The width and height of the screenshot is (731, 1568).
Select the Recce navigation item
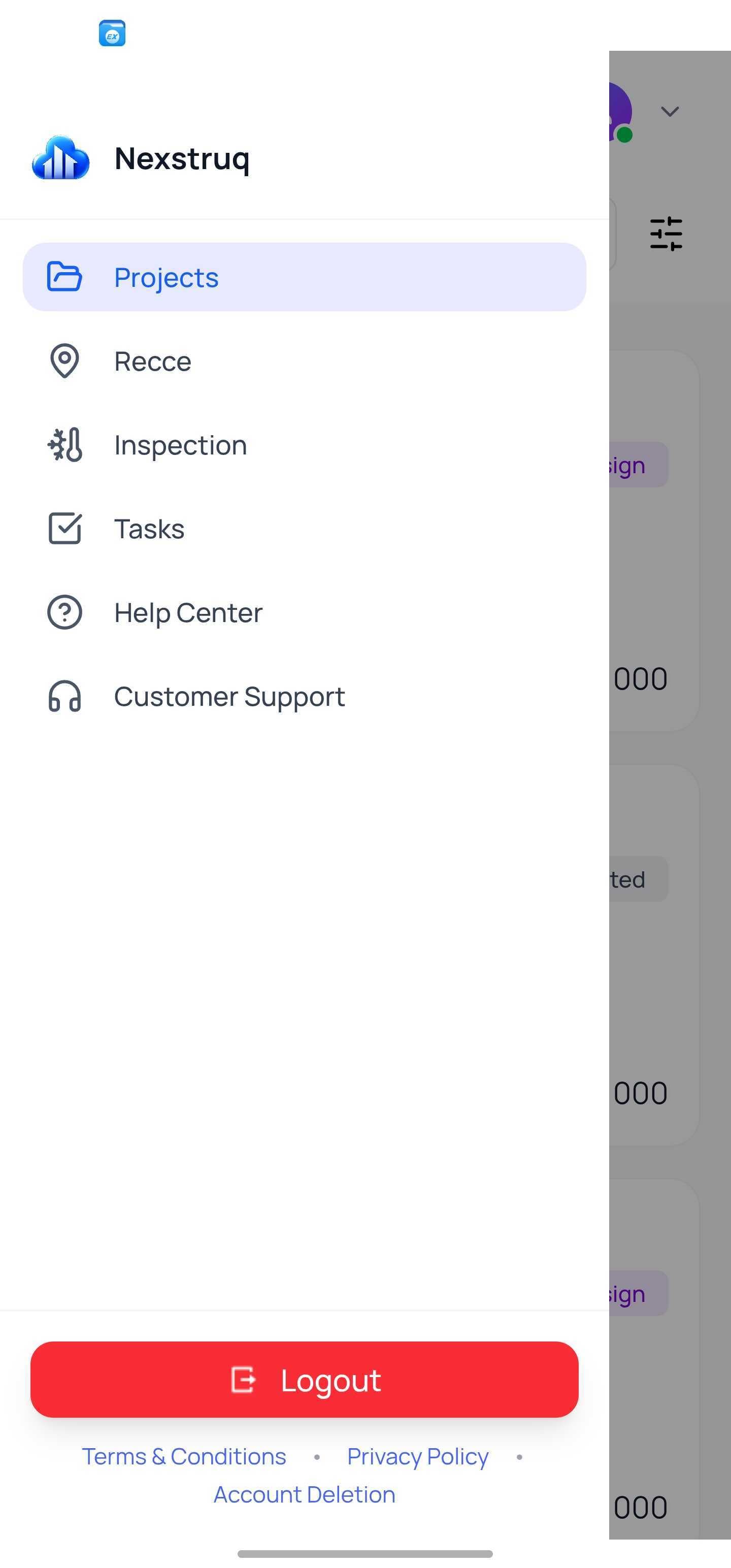click(x=152, y=361)
